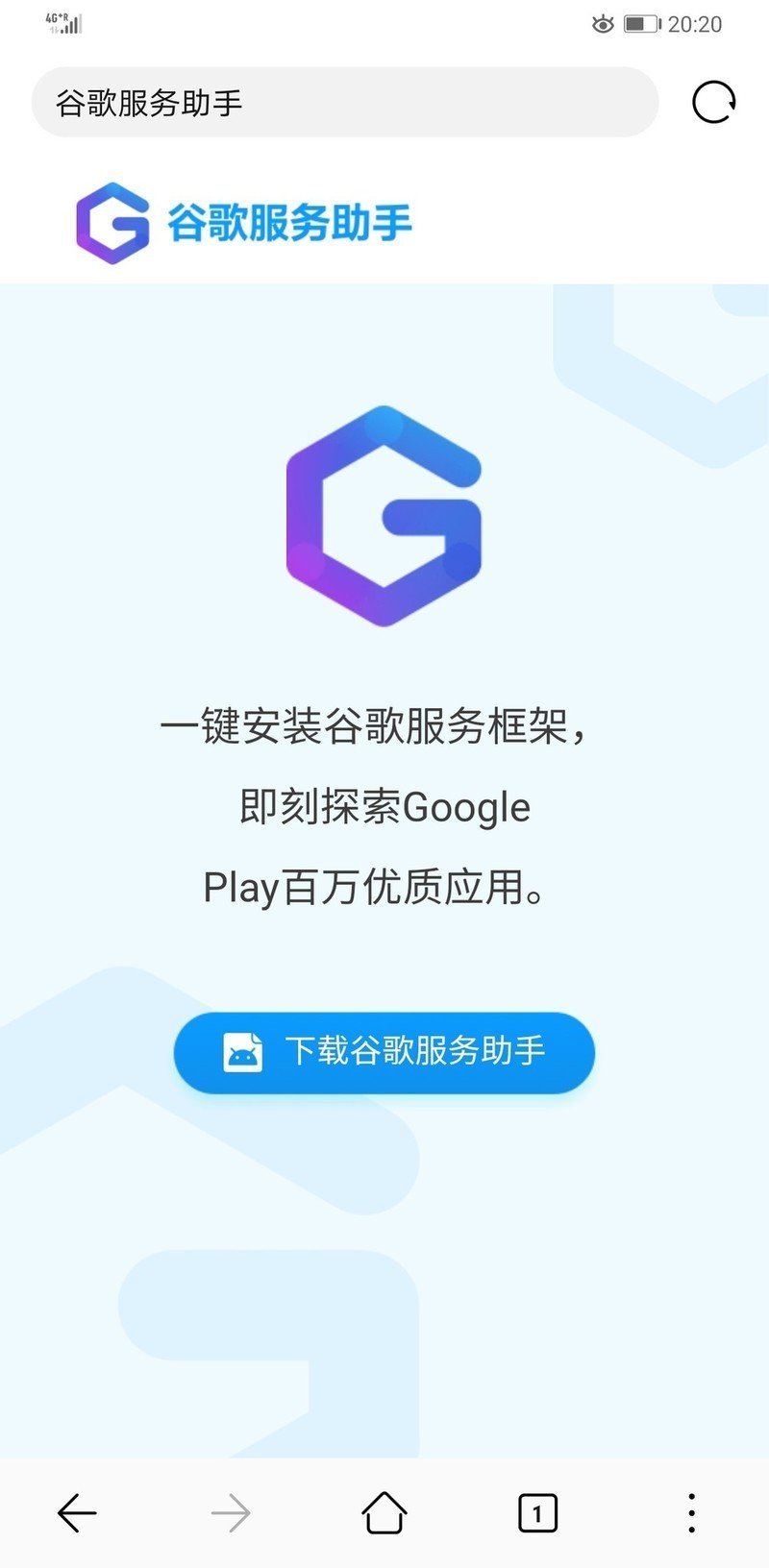Go back using the browser back arrow
Screen dimensions: 769x1568
click(x=77, y=1514)
